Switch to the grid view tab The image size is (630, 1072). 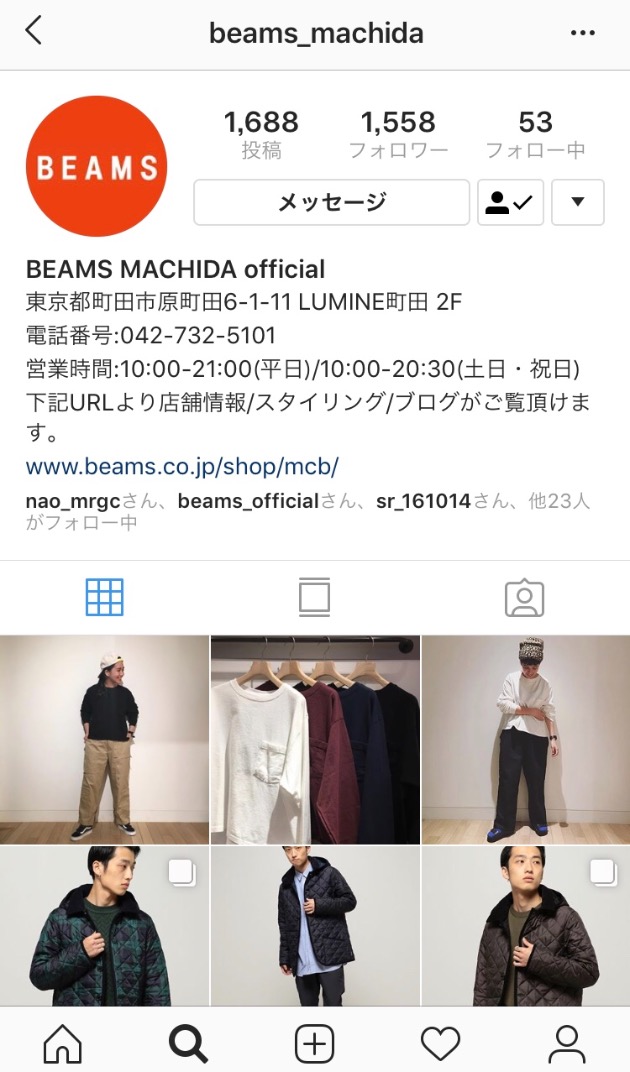(105, 597)
